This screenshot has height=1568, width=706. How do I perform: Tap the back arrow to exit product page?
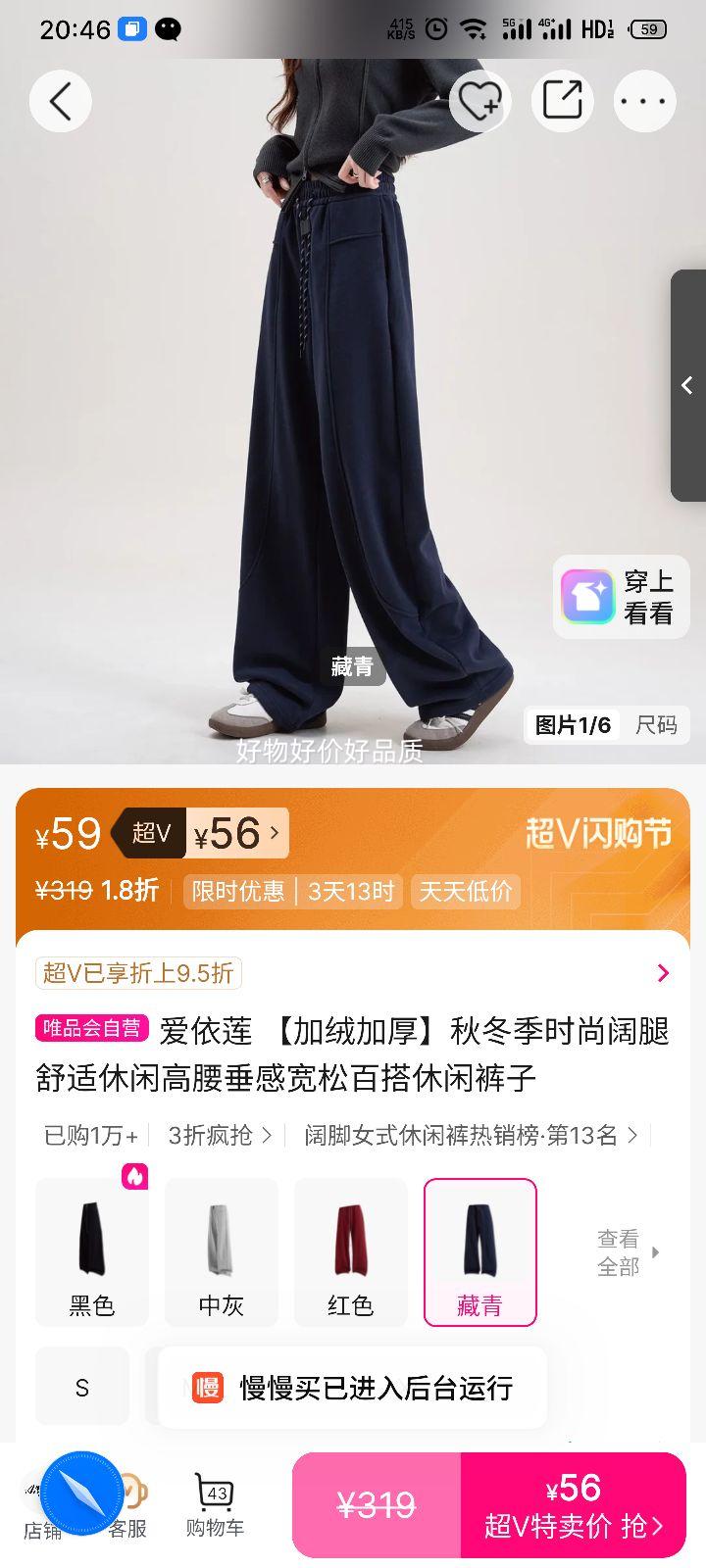pos(60,101)
